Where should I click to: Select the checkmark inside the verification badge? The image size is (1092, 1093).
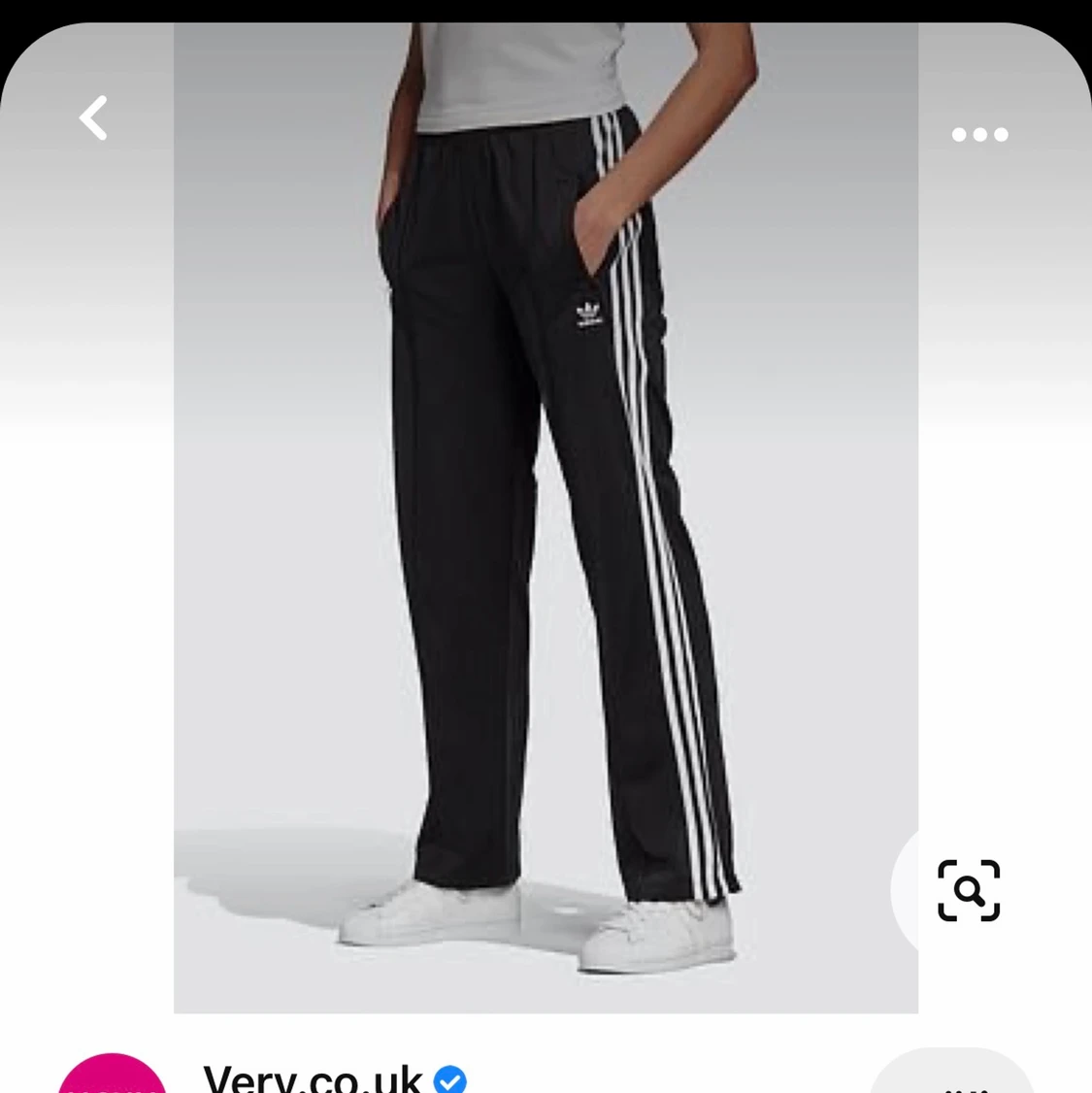[x=450, y=1080]
